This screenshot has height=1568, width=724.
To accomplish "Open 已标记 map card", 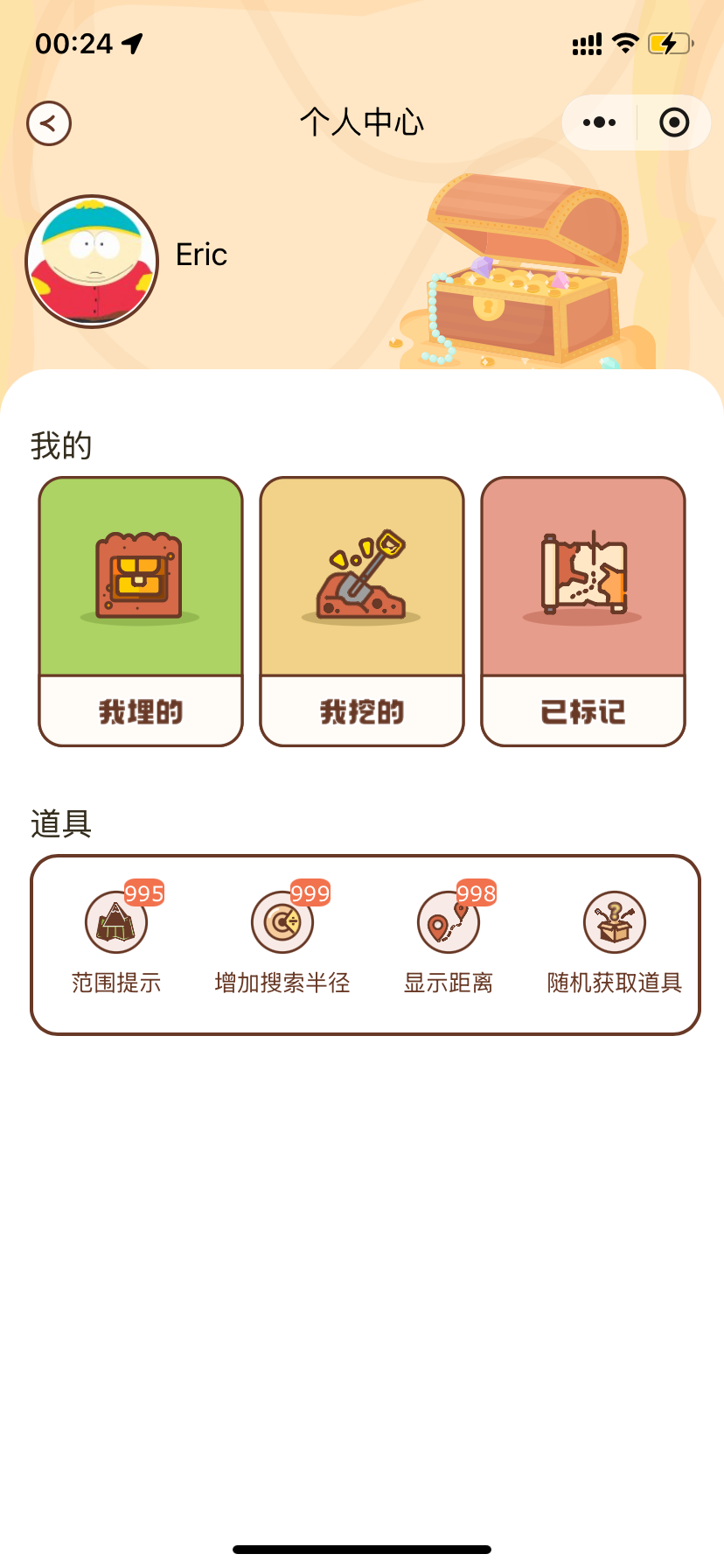I will 582,610.
